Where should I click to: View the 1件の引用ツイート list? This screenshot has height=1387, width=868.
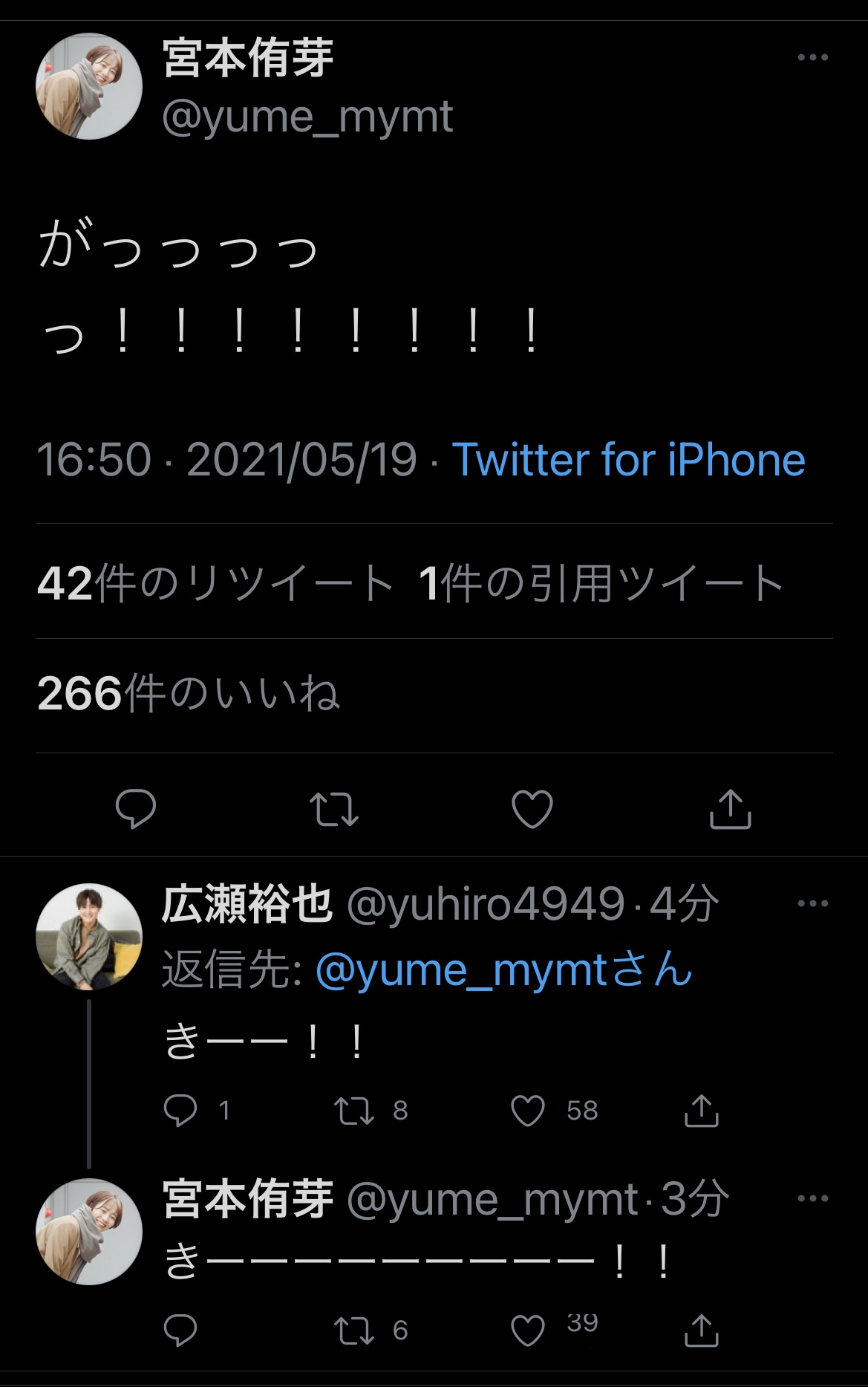(x=601, y=583)
